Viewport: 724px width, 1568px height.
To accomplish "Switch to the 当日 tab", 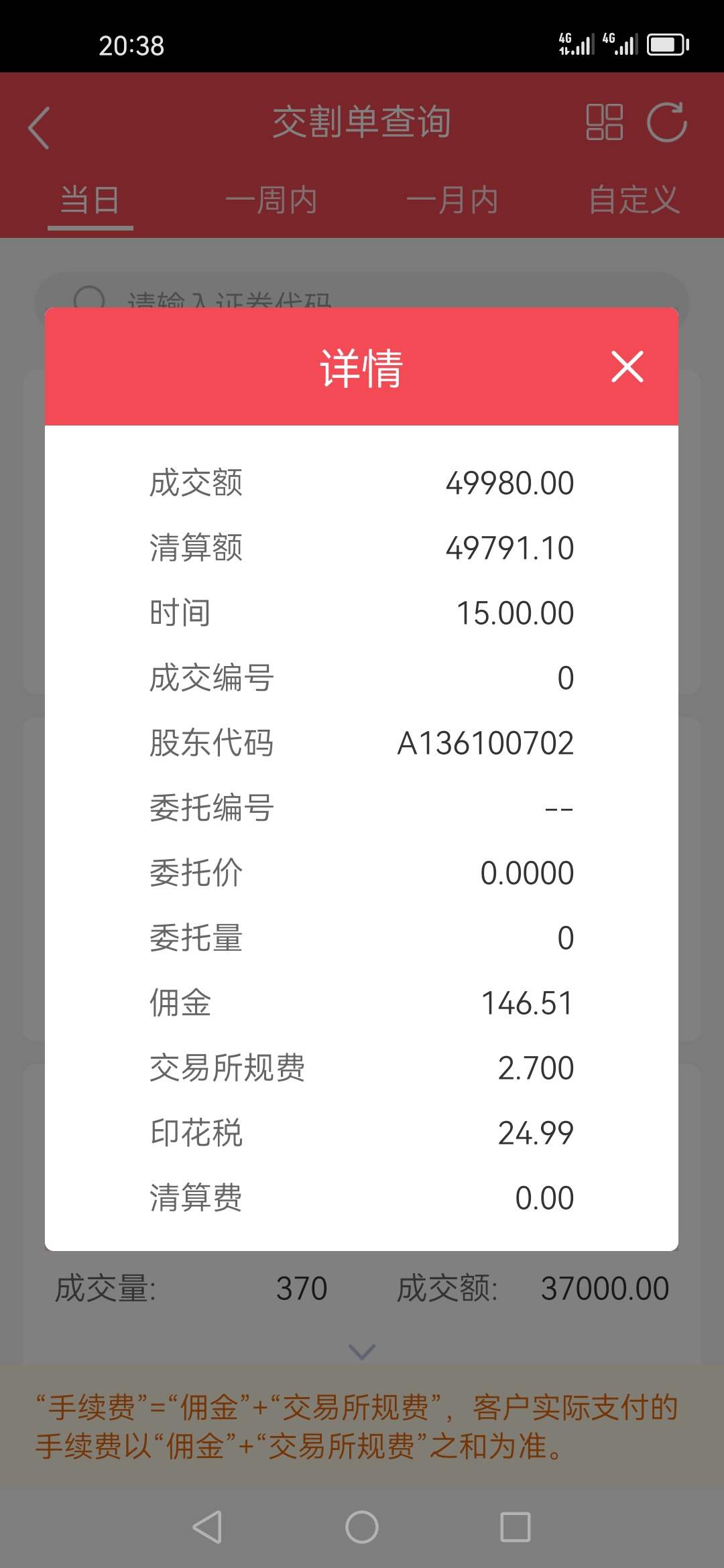I will [90, 200].
